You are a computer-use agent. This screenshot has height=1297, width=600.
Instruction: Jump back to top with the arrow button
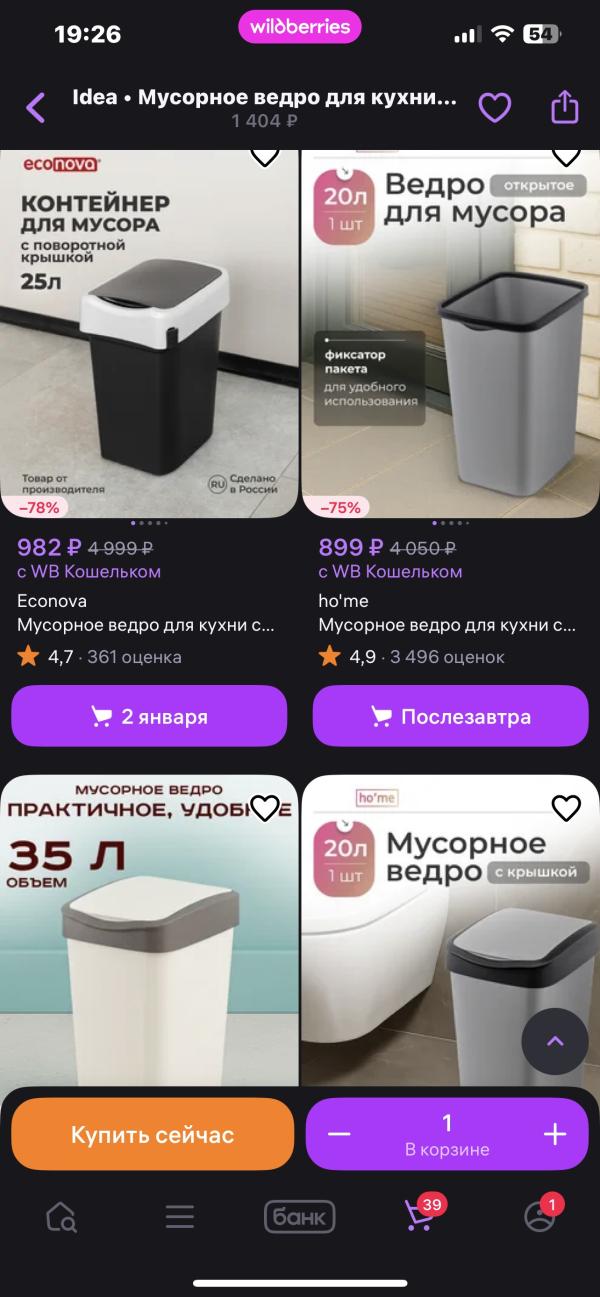pyautogui.click(x=555, y=1041)
